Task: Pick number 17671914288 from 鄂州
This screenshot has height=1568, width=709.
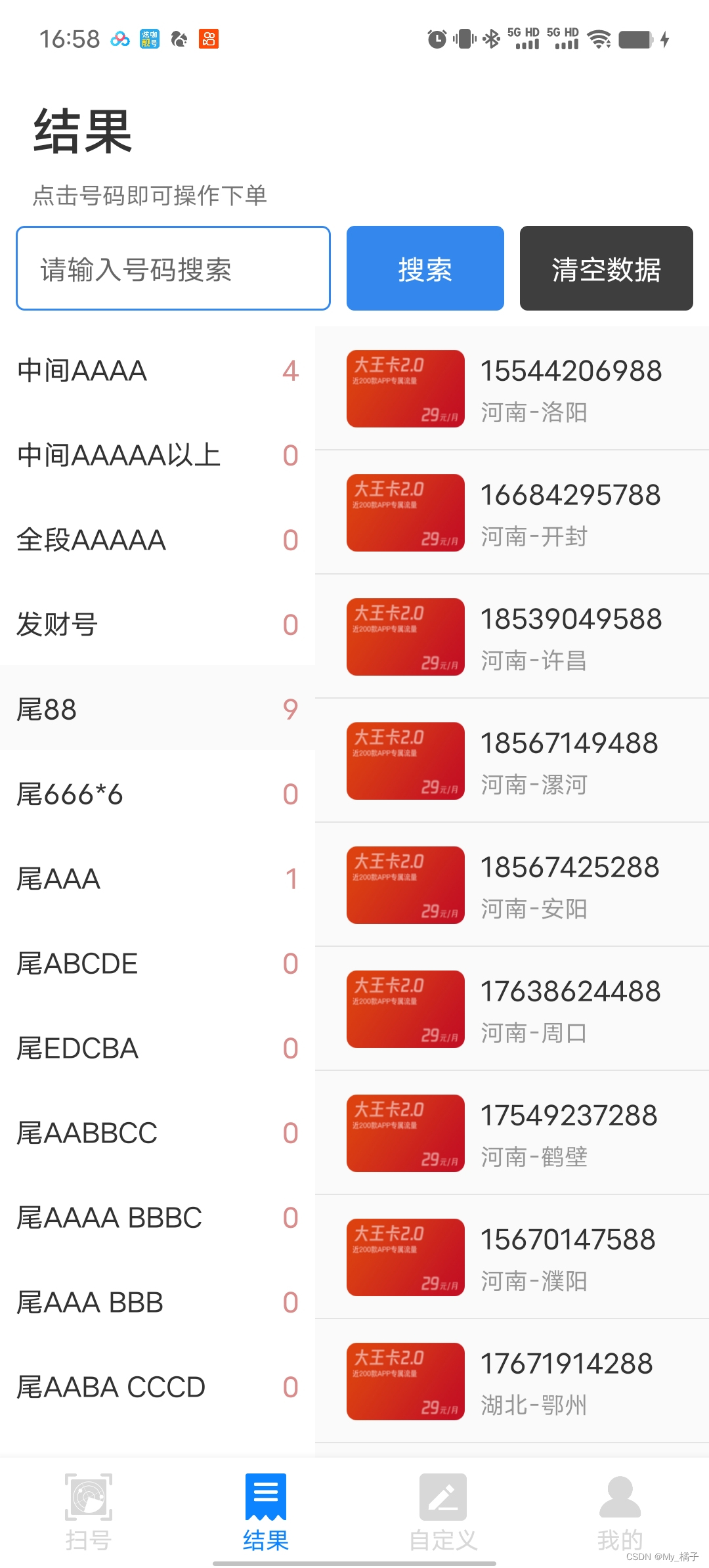Action: coord(512,1382)
